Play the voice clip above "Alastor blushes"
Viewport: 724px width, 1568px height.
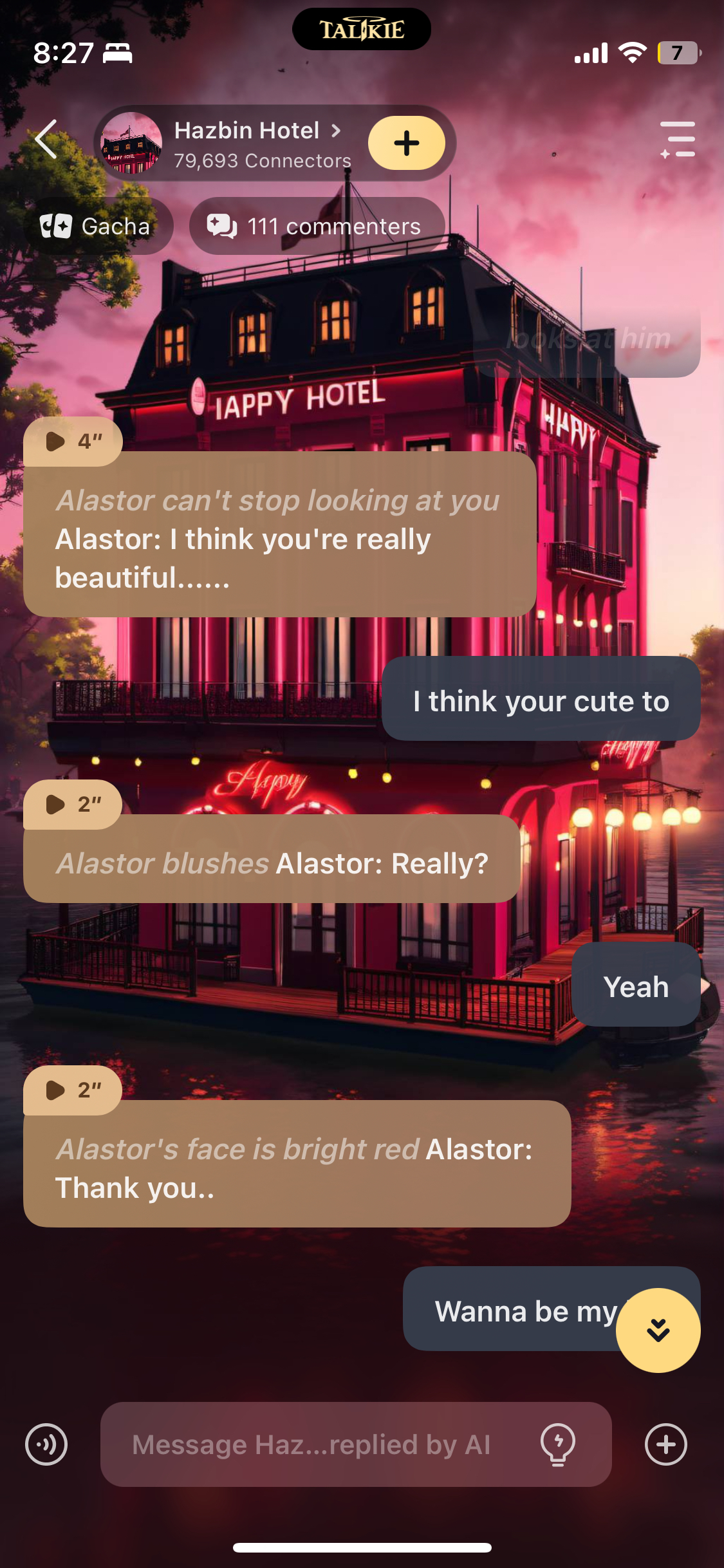coord(72,804)
